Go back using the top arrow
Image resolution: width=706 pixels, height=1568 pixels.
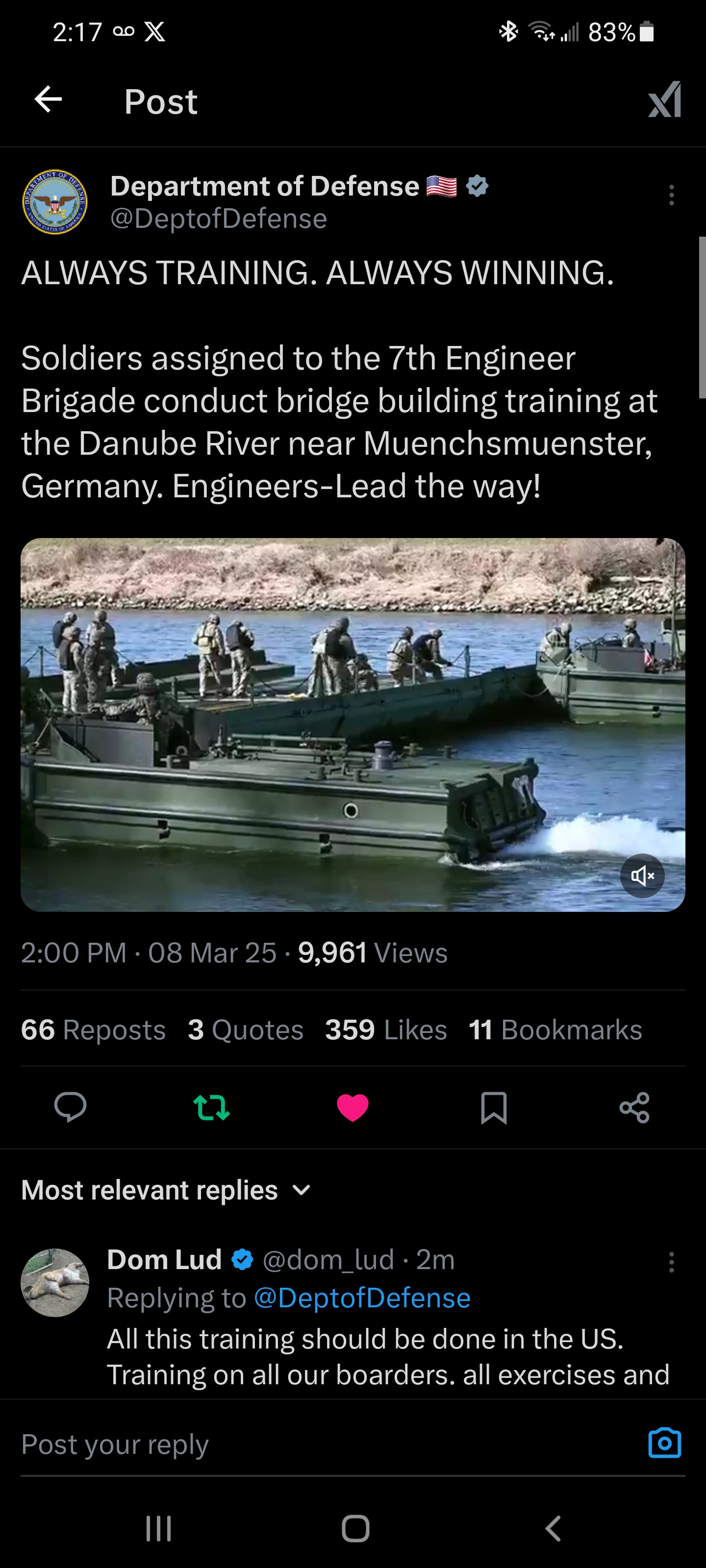click(48, 99)
